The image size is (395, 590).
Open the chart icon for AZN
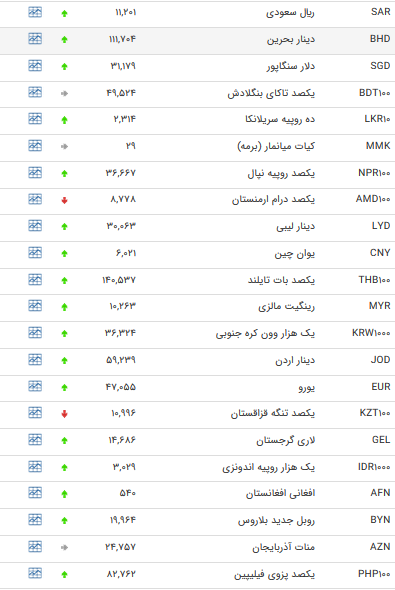[35, 546]
